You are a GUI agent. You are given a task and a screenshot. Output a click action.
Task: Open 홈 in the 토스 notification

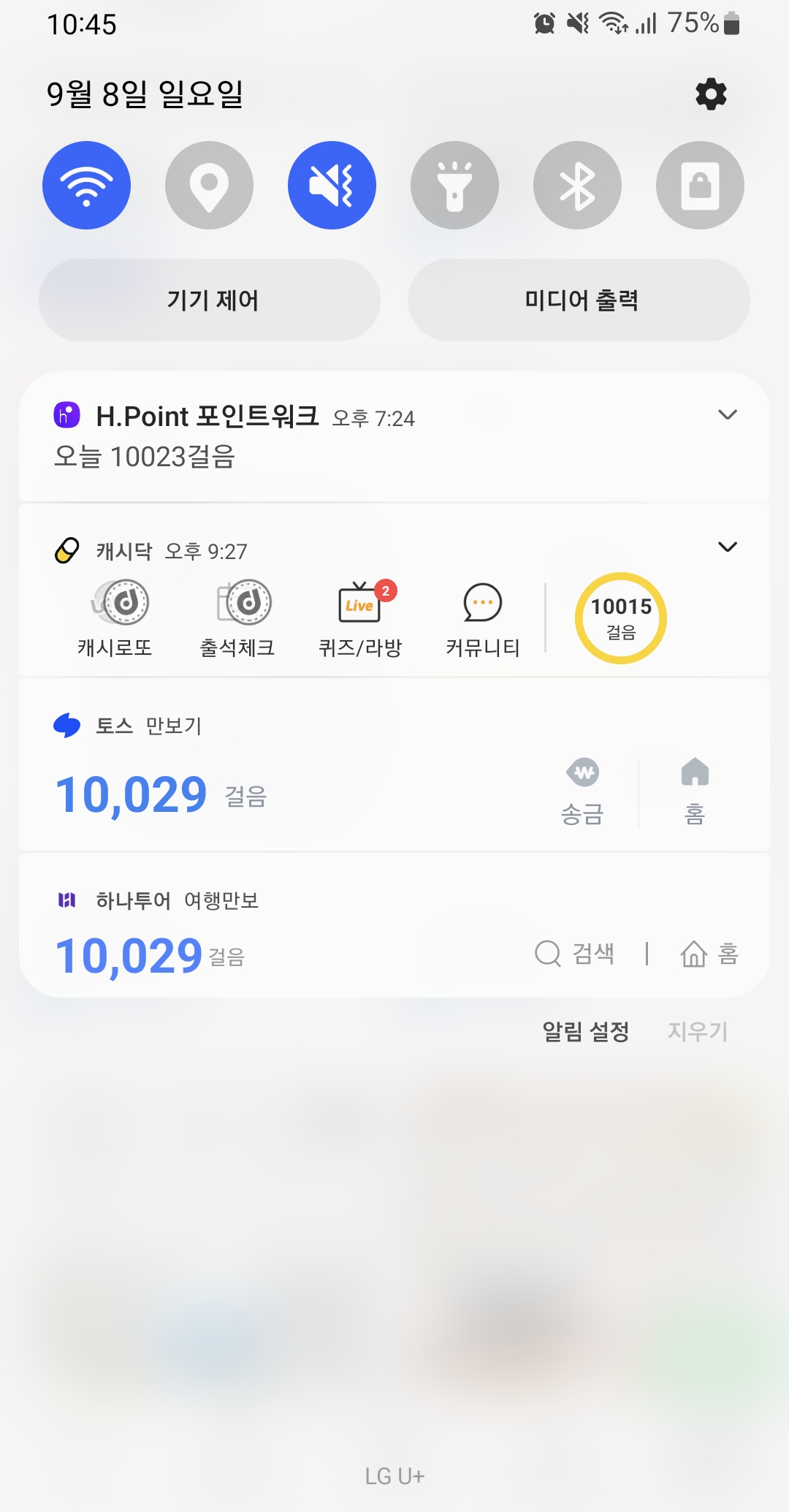tap(695, 791)
